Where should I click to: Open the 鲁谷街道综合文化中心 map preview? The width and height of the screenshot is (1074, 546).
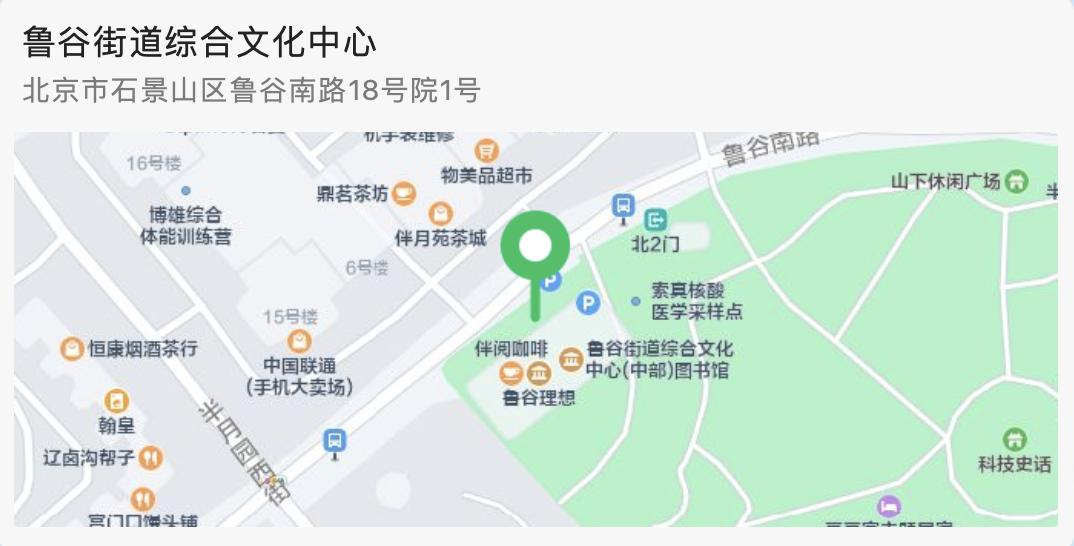pos(536,330)
